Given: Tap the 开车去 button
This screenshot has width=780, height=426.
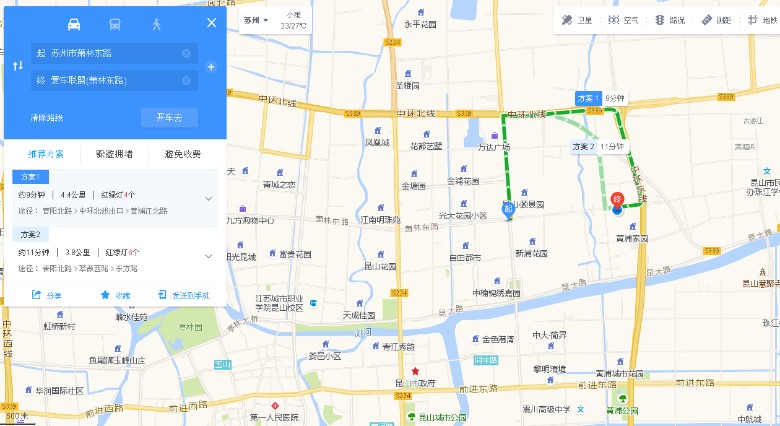Looking at the screenshot, I should coord(169,118).
